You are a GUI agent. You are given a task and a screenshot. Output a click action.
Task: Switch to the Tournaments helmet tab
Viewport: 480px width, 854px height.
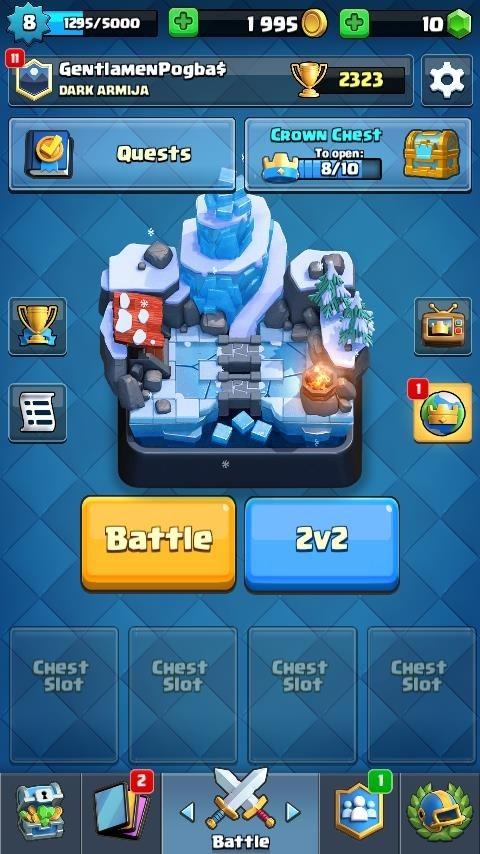pyautogui.click(x=440, y=812)
